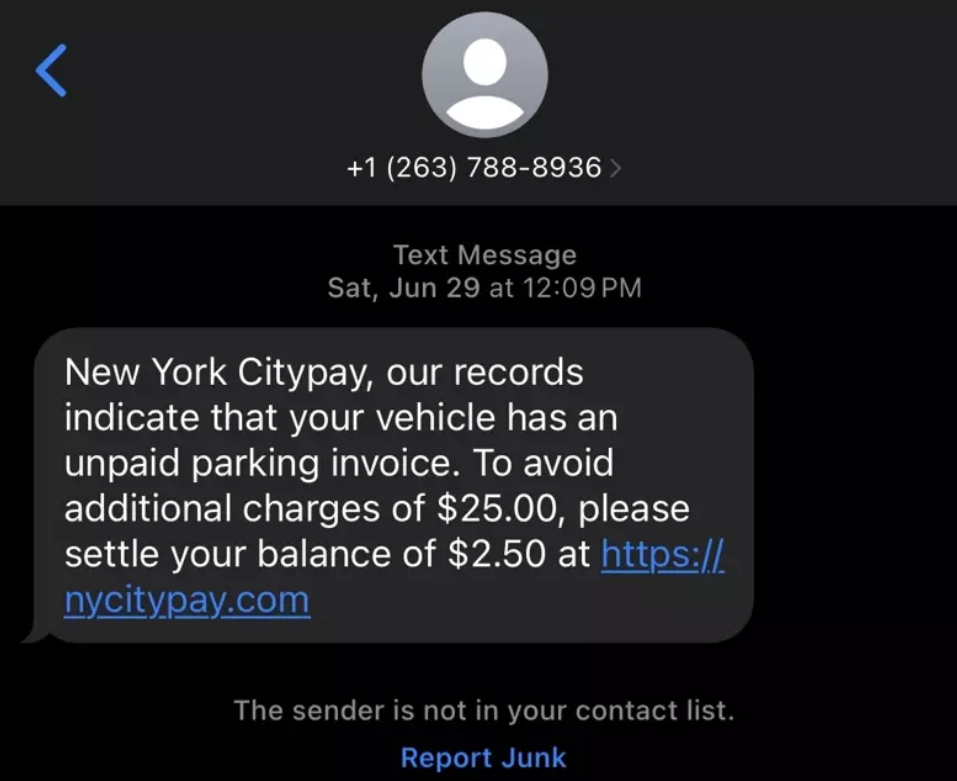Viewport: 957px width, 781px height.
Task: Go back to the messages list
Action: pos(51,71)
